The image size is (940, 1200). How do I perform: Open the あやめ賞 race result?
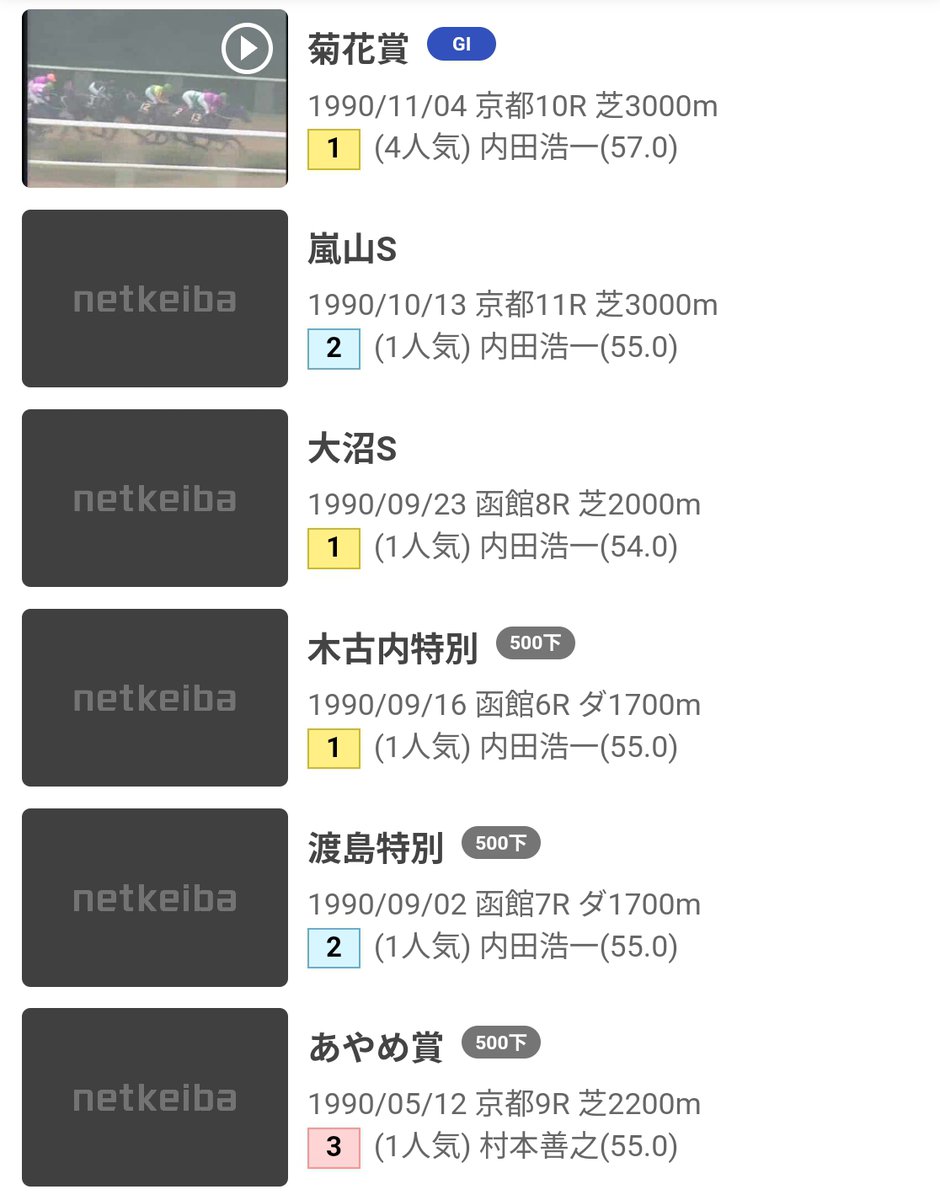tap(375, 1048)
